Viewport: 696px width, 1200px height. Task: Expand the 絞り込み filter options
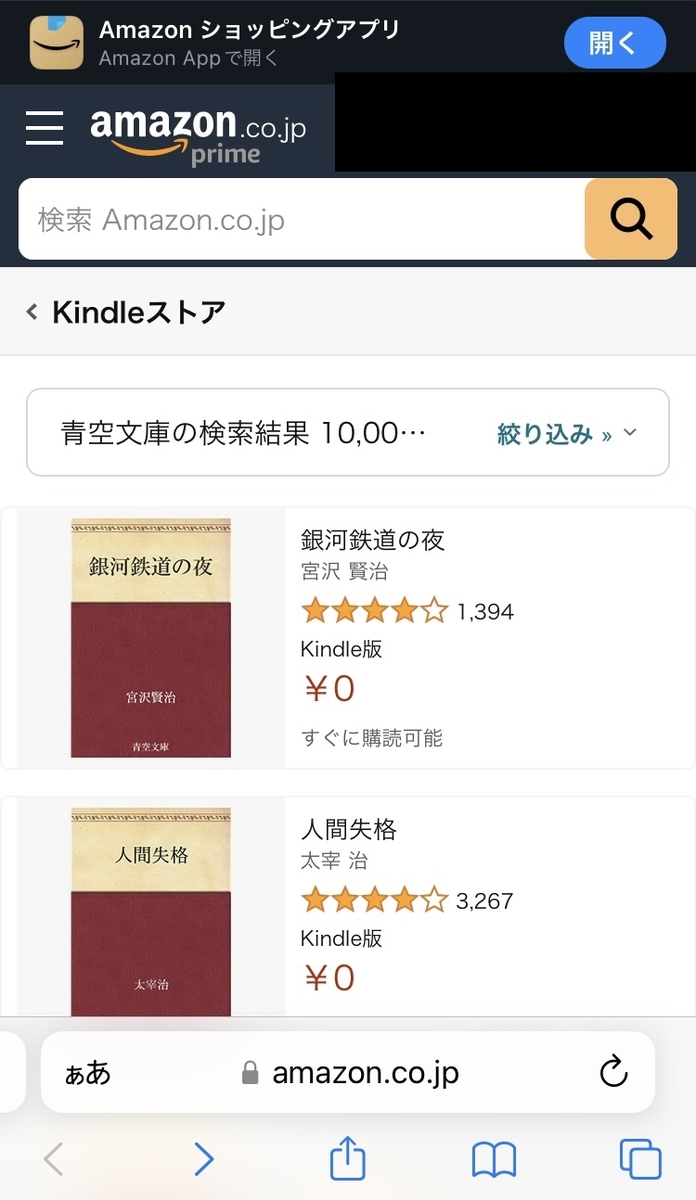566,433
